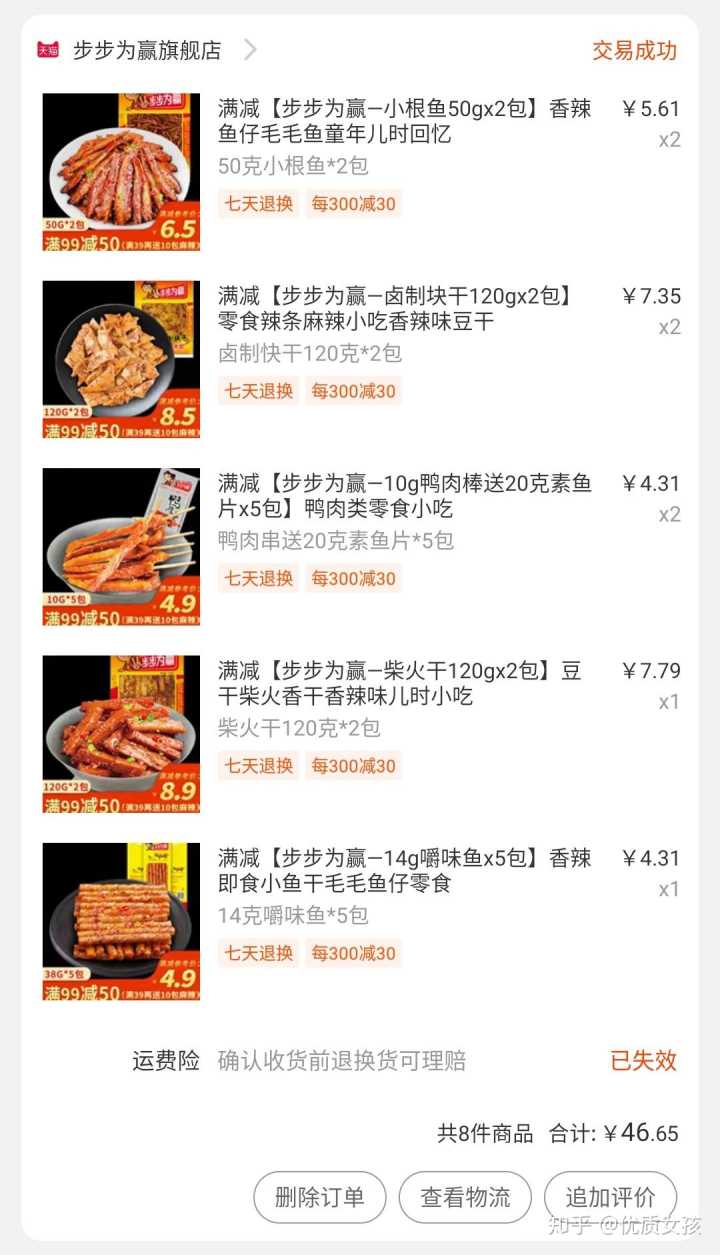Open the 柴火干120gx2包 product item
The height and width of the screenshot is (1255, 720).
coord(405,683)
